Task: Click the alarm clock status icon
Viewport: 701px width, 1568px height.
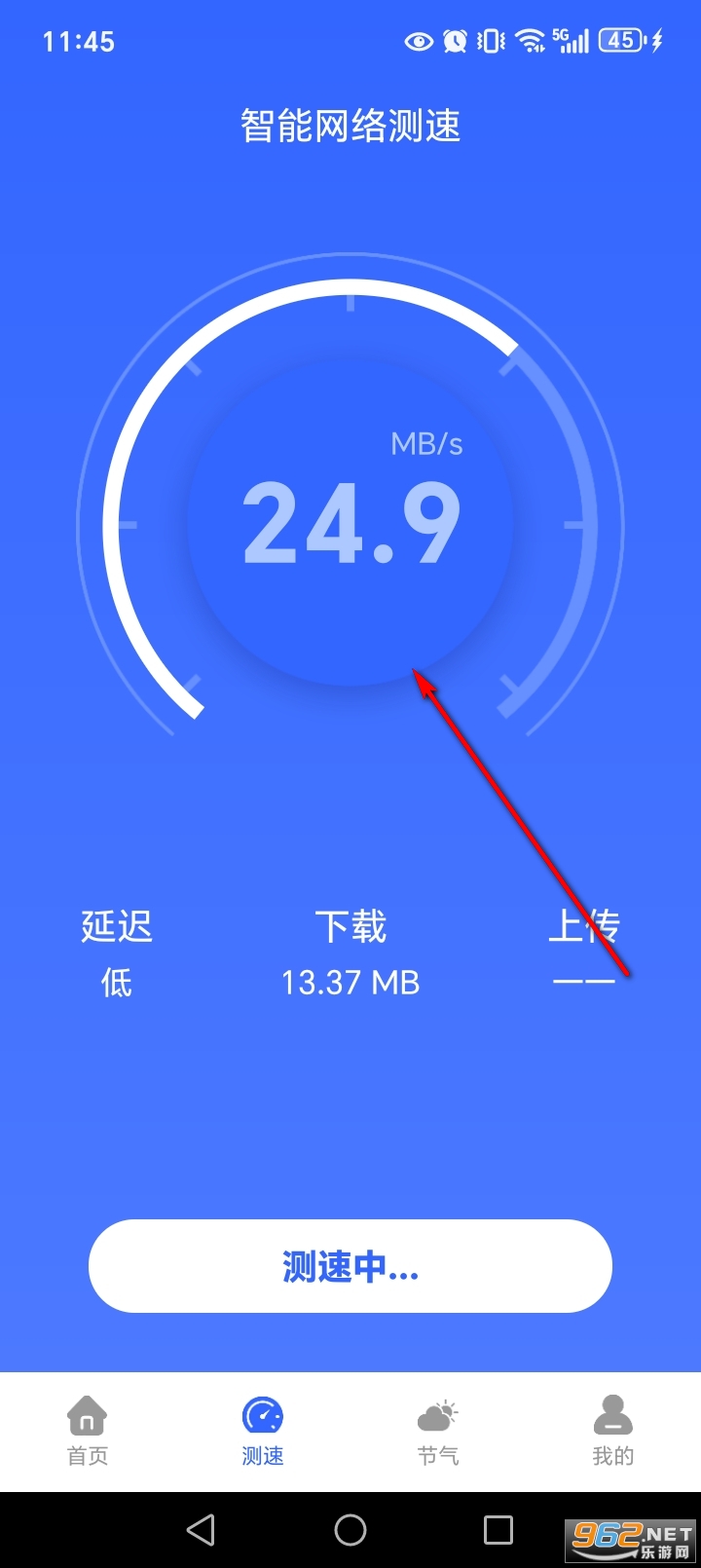Action: 454,41
